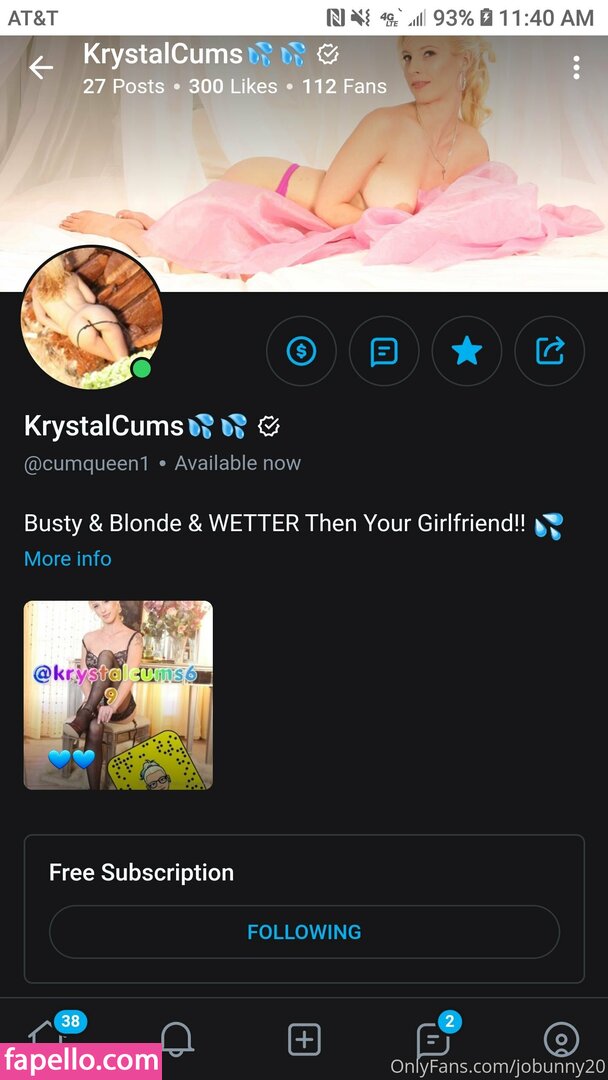Open the image tile below the bio
The image size is (608, 1080).
[118, 695]
